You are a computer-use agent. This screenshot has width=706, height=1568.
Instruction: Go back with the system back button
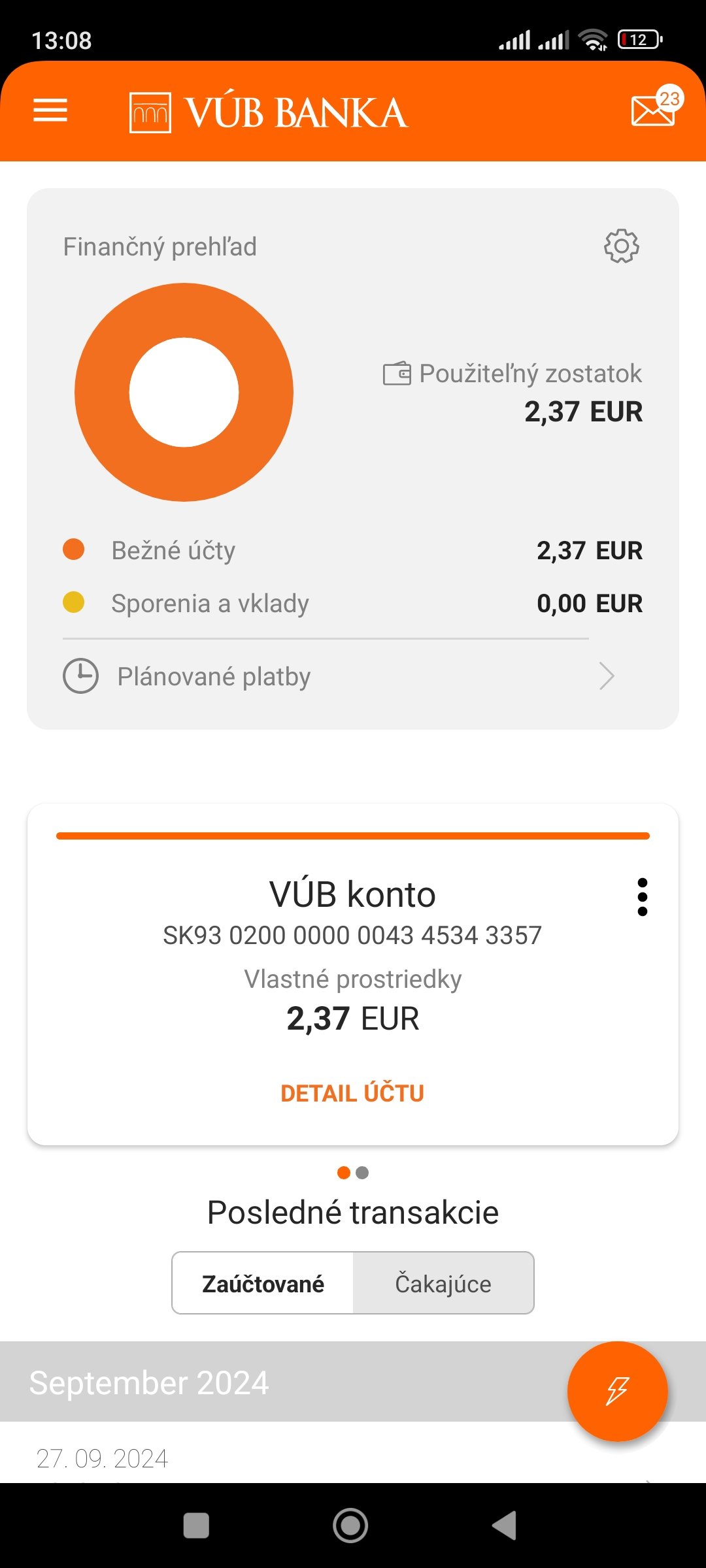pos(504,1526)
